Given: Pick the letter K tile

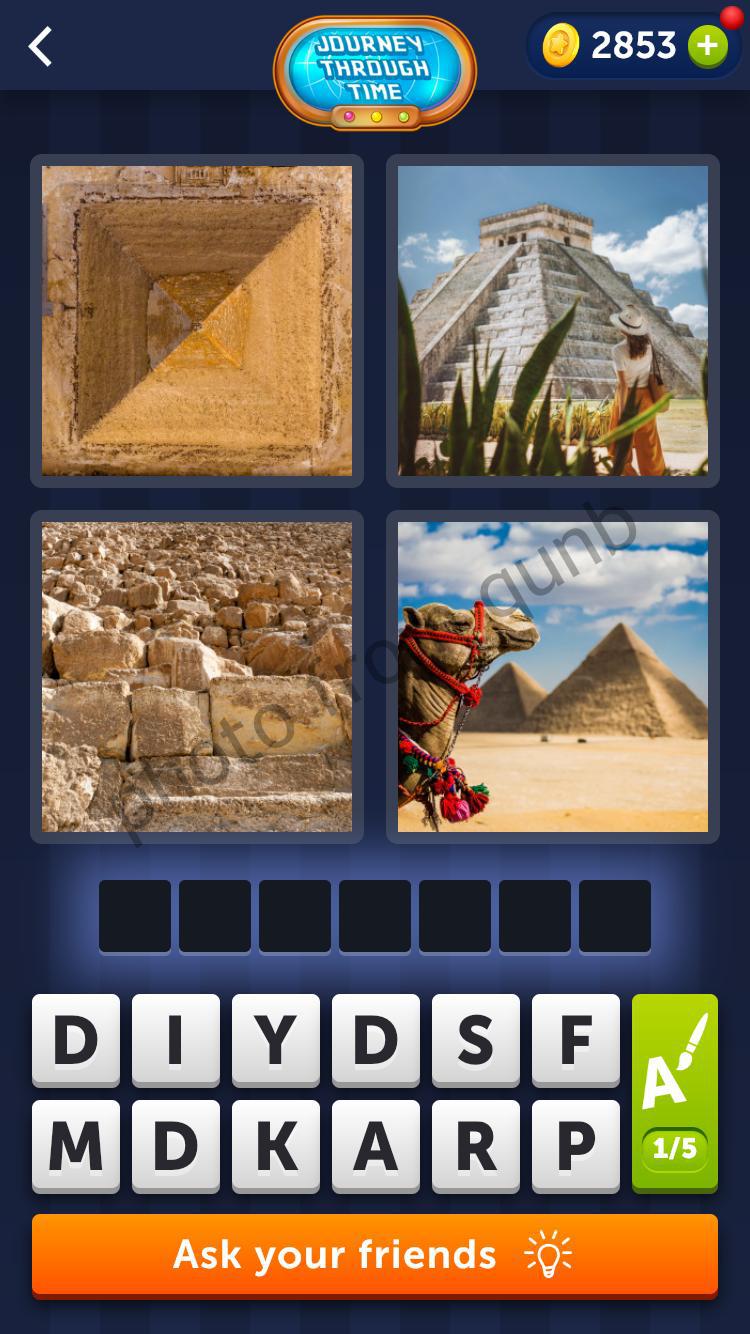Looking at the screenshot, I should coord(275,1145).
